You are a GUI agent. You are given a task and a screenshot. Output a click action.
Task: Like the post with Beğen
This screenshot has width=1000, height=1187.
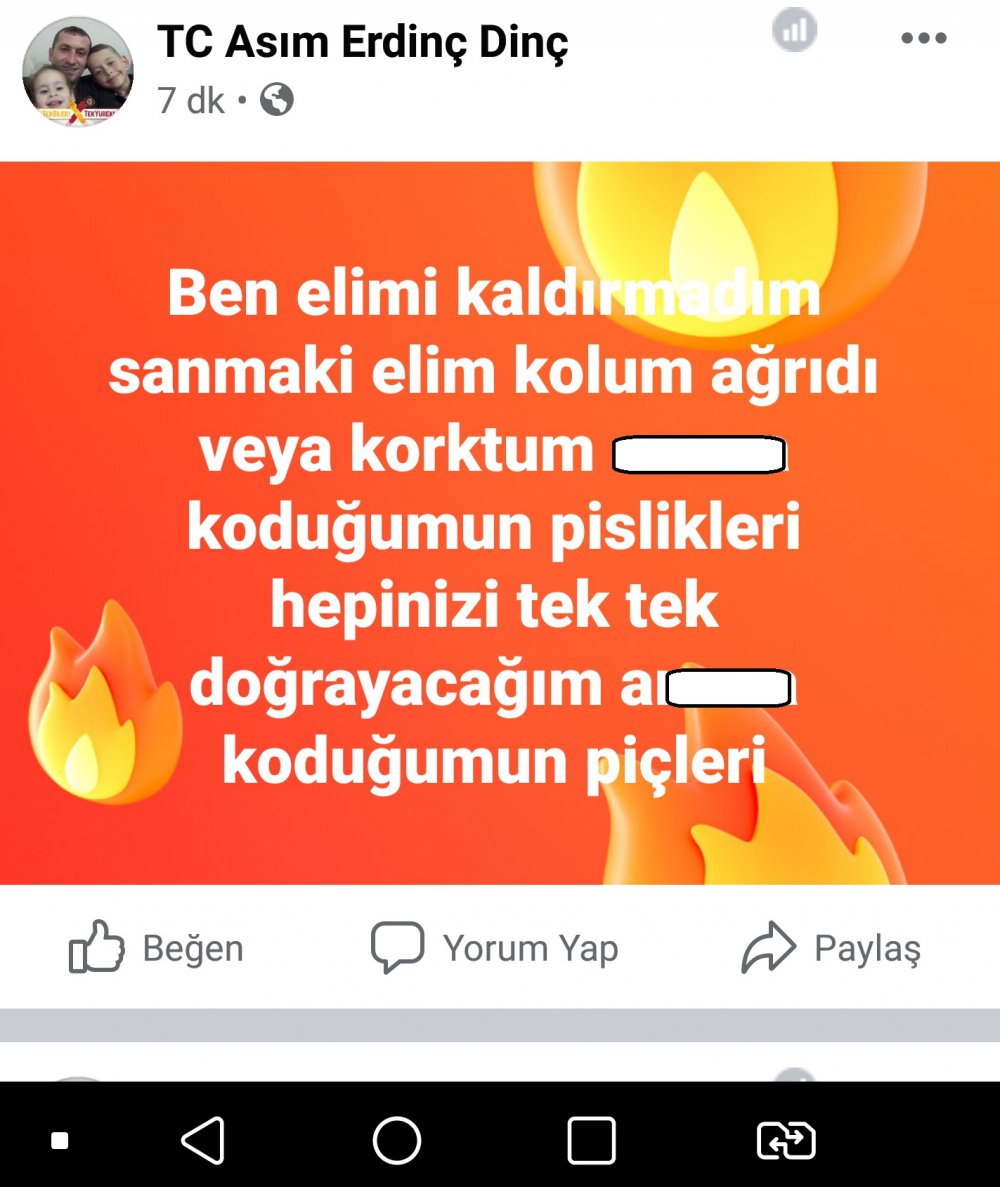(x=156, y=948)
